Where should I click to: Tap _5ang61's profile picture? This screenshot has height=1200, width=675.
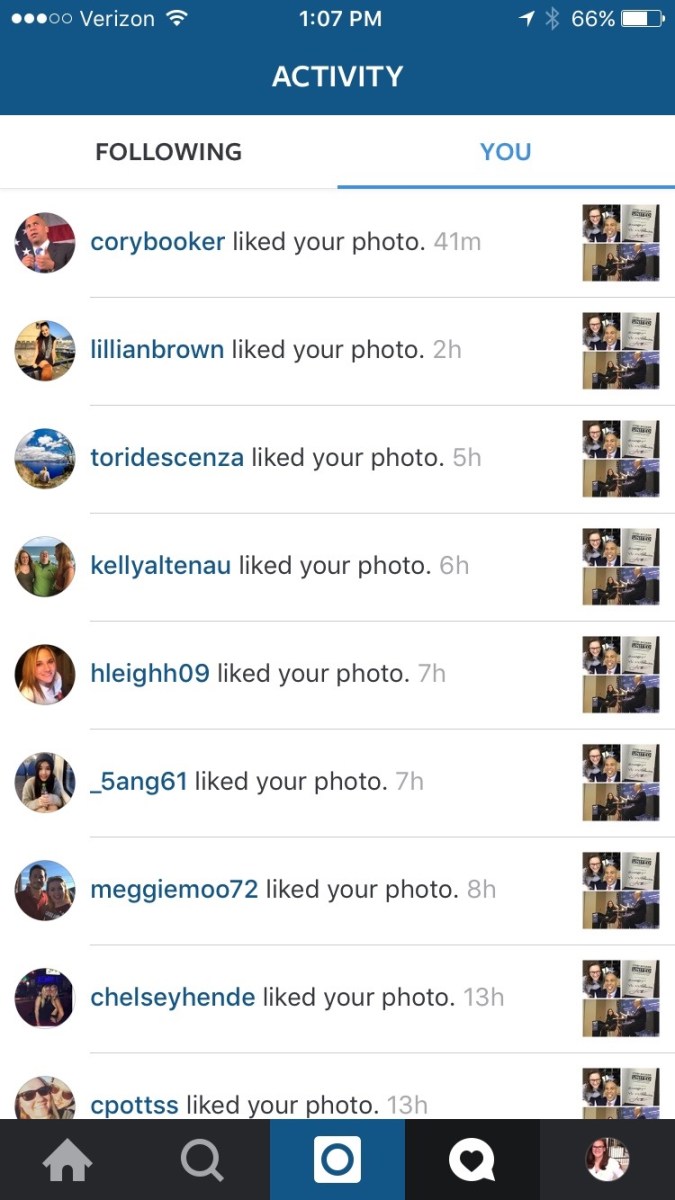point(45,782)
